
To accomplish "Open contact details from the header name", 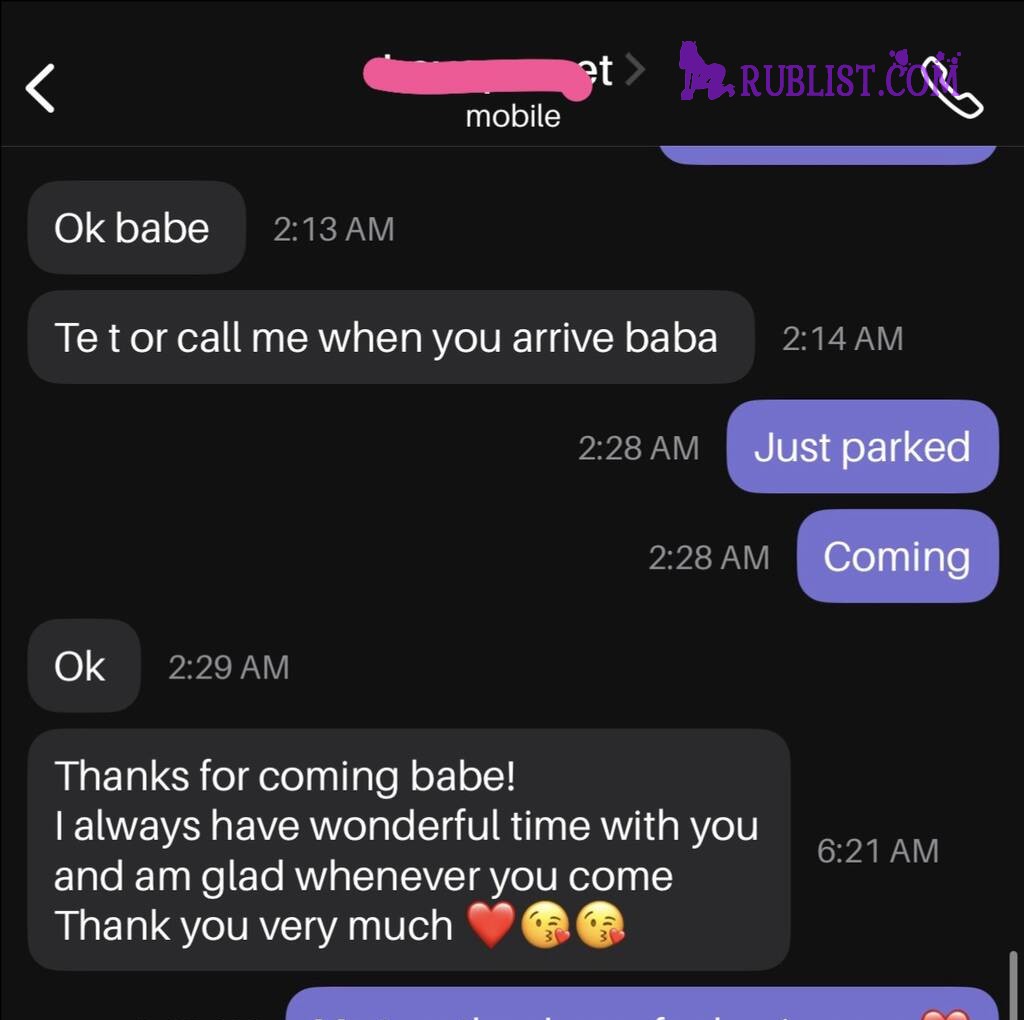I will coord(500,75).
